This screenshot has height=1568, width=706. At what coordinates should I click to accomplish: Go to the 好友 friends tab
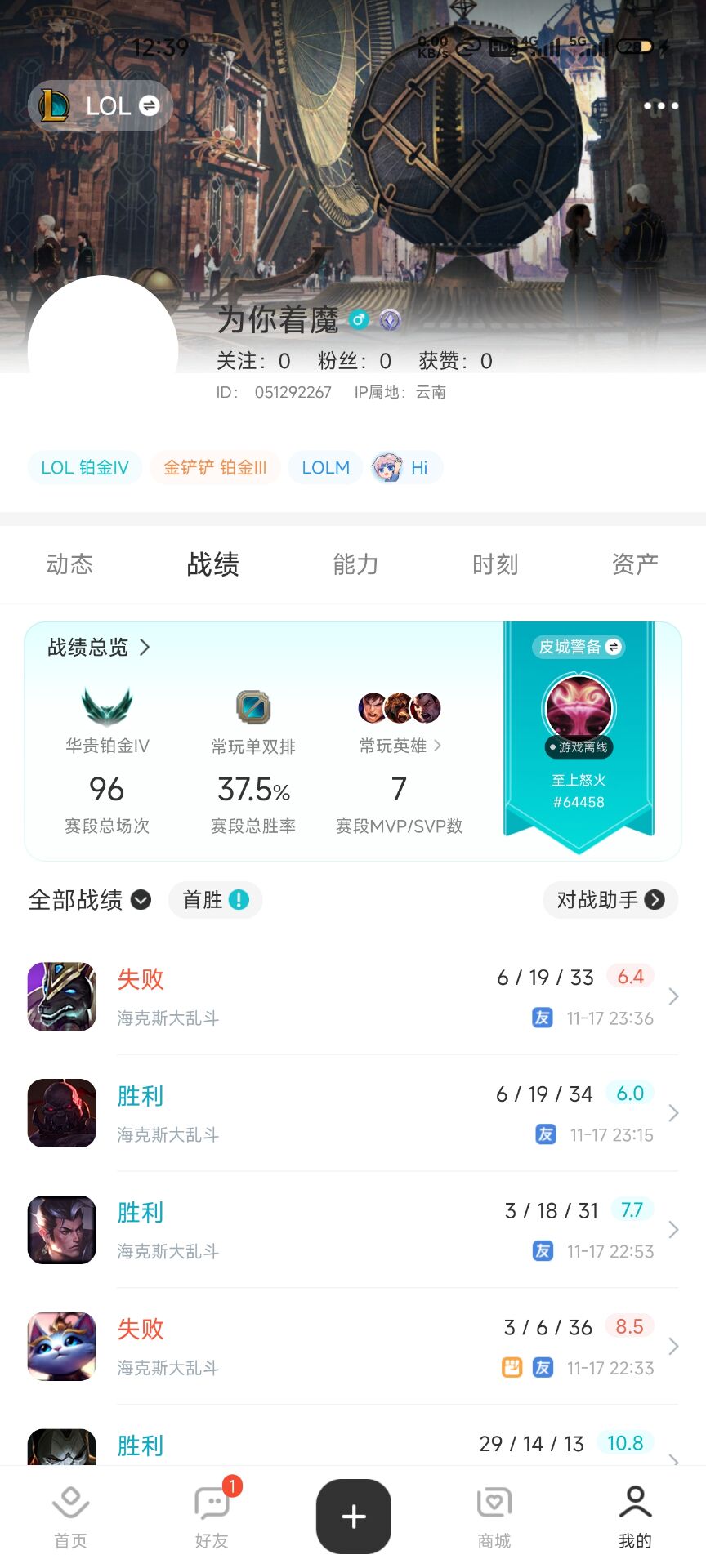[212, 1517]
